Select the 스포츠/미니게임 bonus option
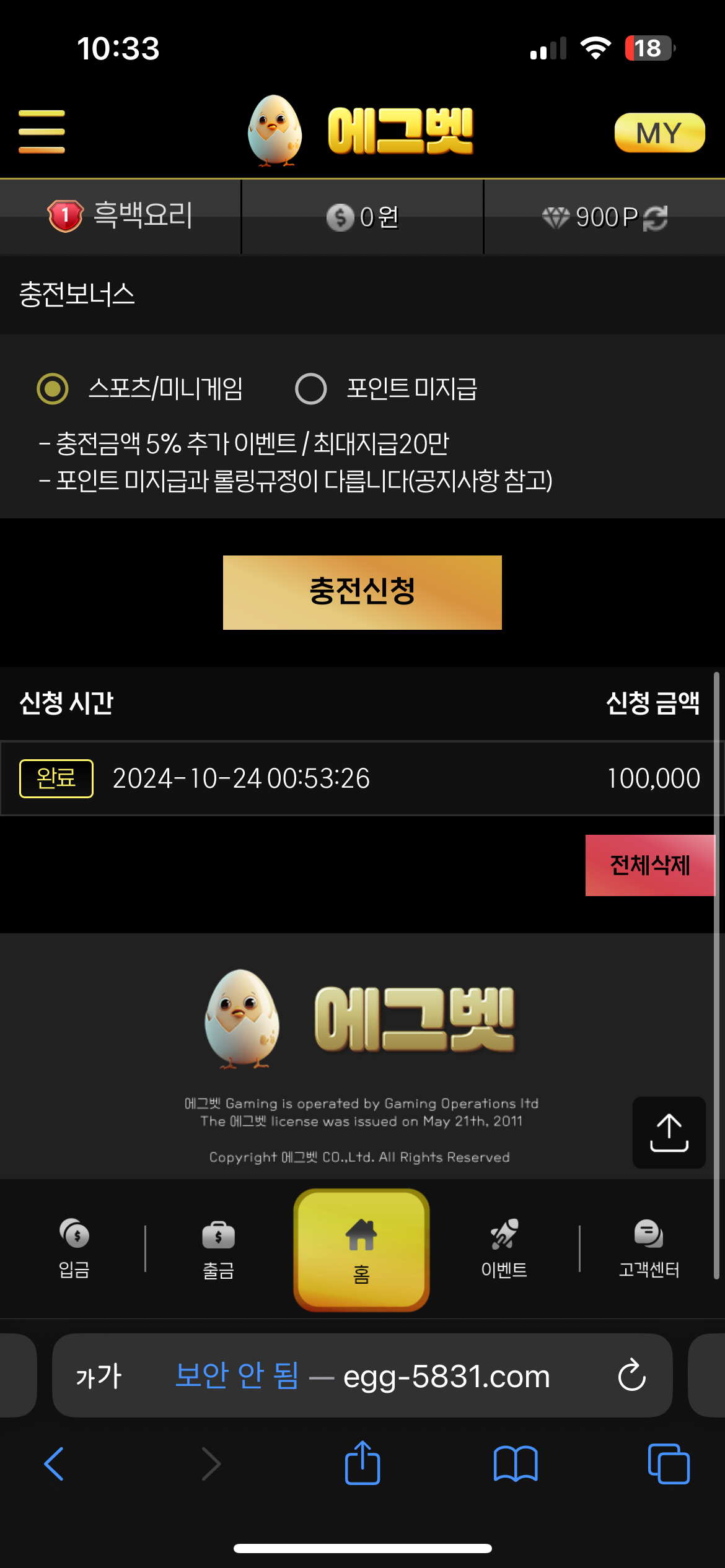725x1568 pixels. tap(53, 389)
